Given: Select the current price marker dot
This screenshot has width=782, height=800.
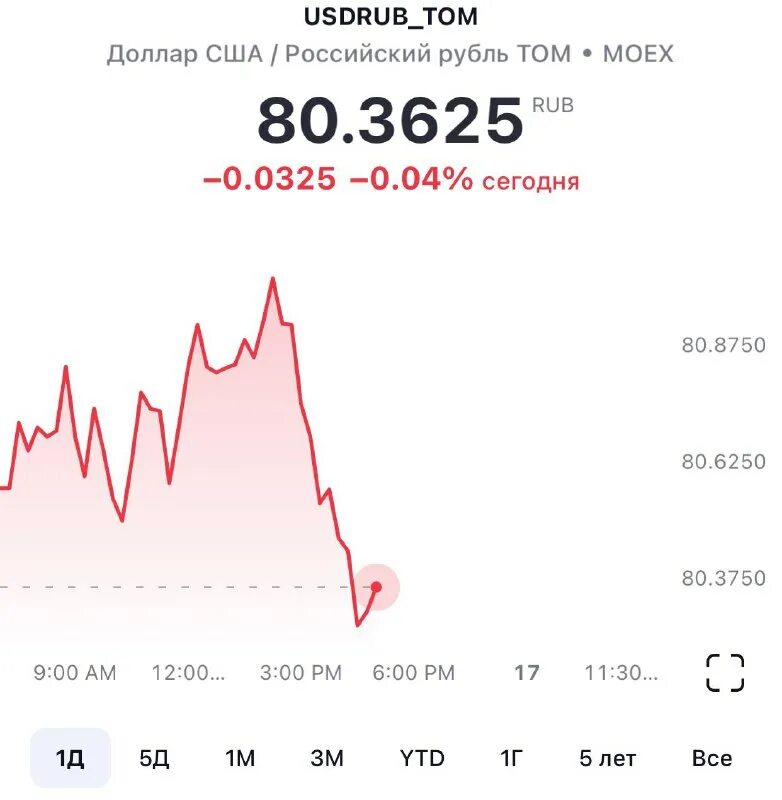Looking at the screenshot, I should 376,587.
